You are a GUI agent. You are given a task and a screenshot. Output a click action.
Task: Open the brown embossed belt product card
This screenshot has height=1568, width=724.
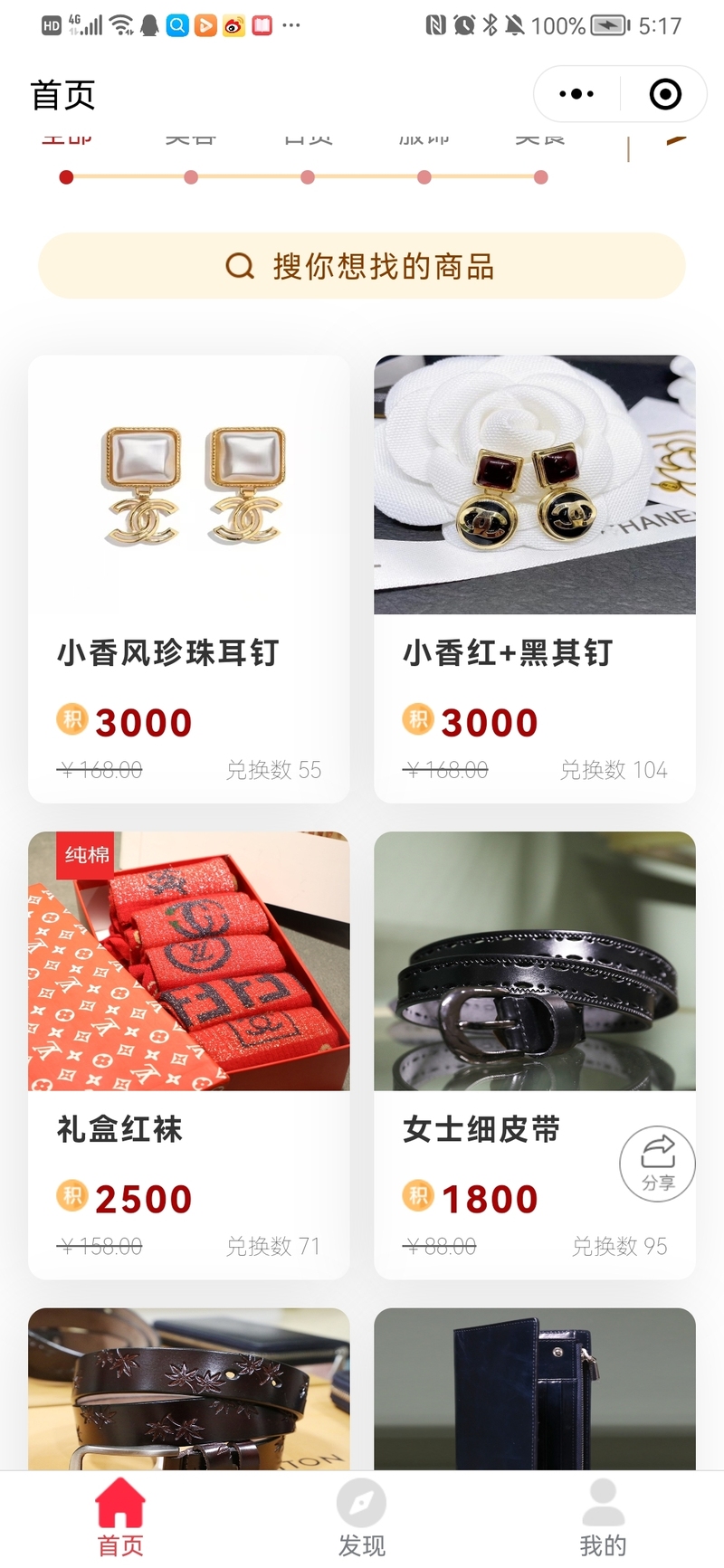coord(189,1389)
